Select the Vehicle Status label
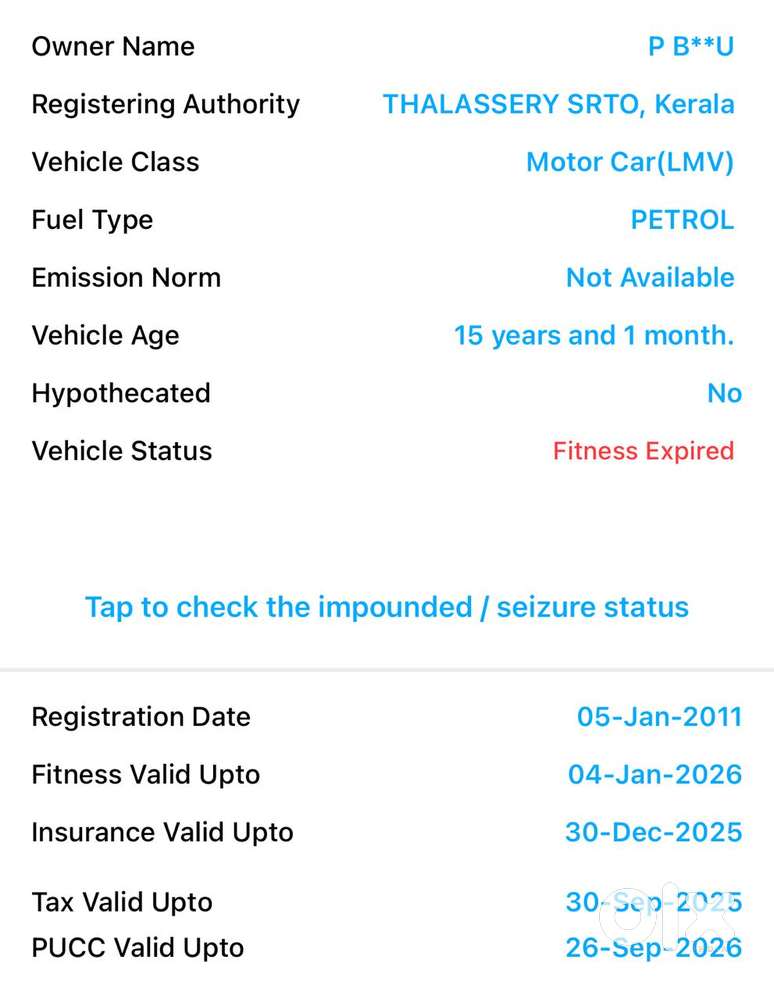Screen dimensions: 774x1000 121,451
